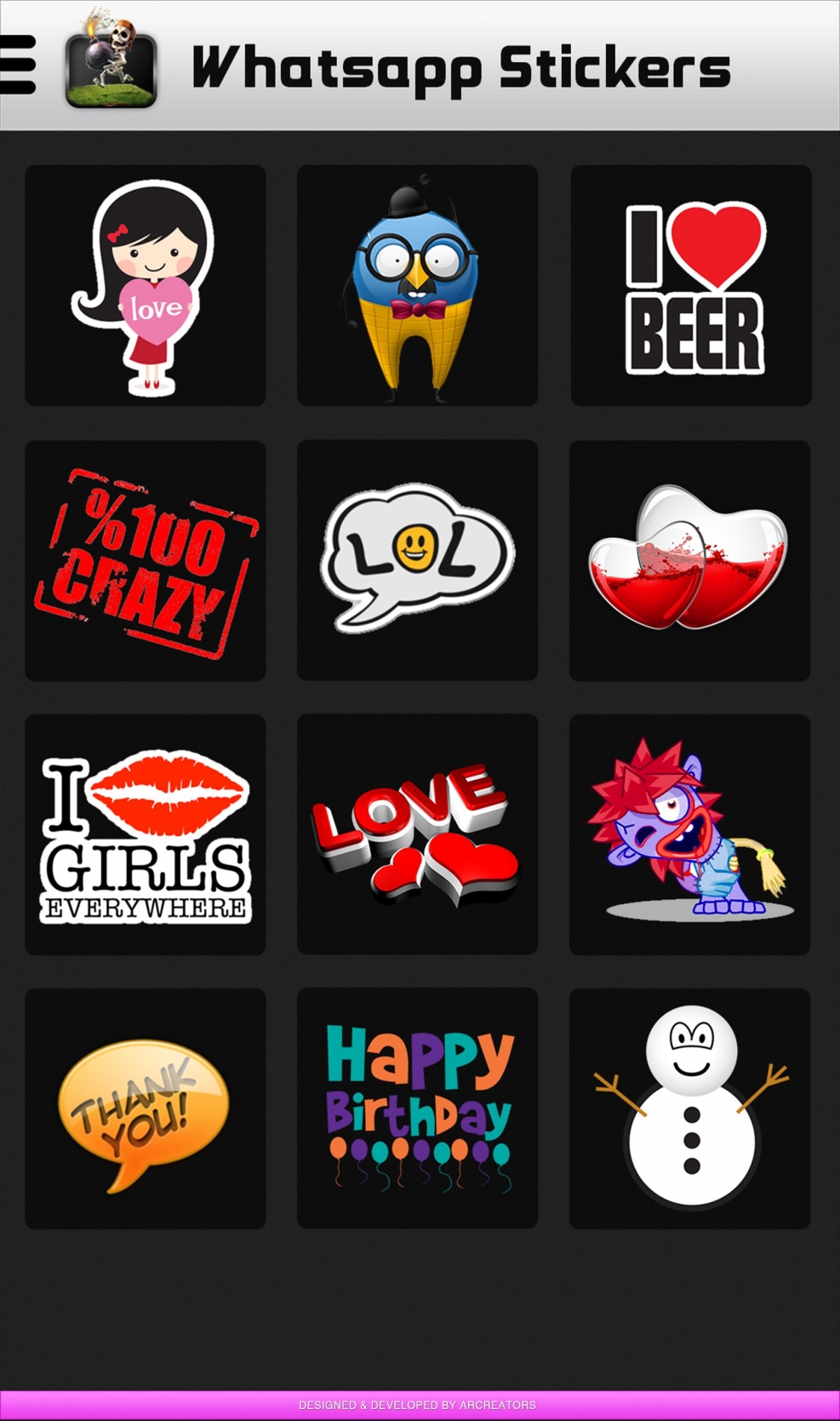The width and height of the screenshot is (840, 1421).
Task: Choose the Happy Birthday balloons sticker
Action: tap(417, 1109)
